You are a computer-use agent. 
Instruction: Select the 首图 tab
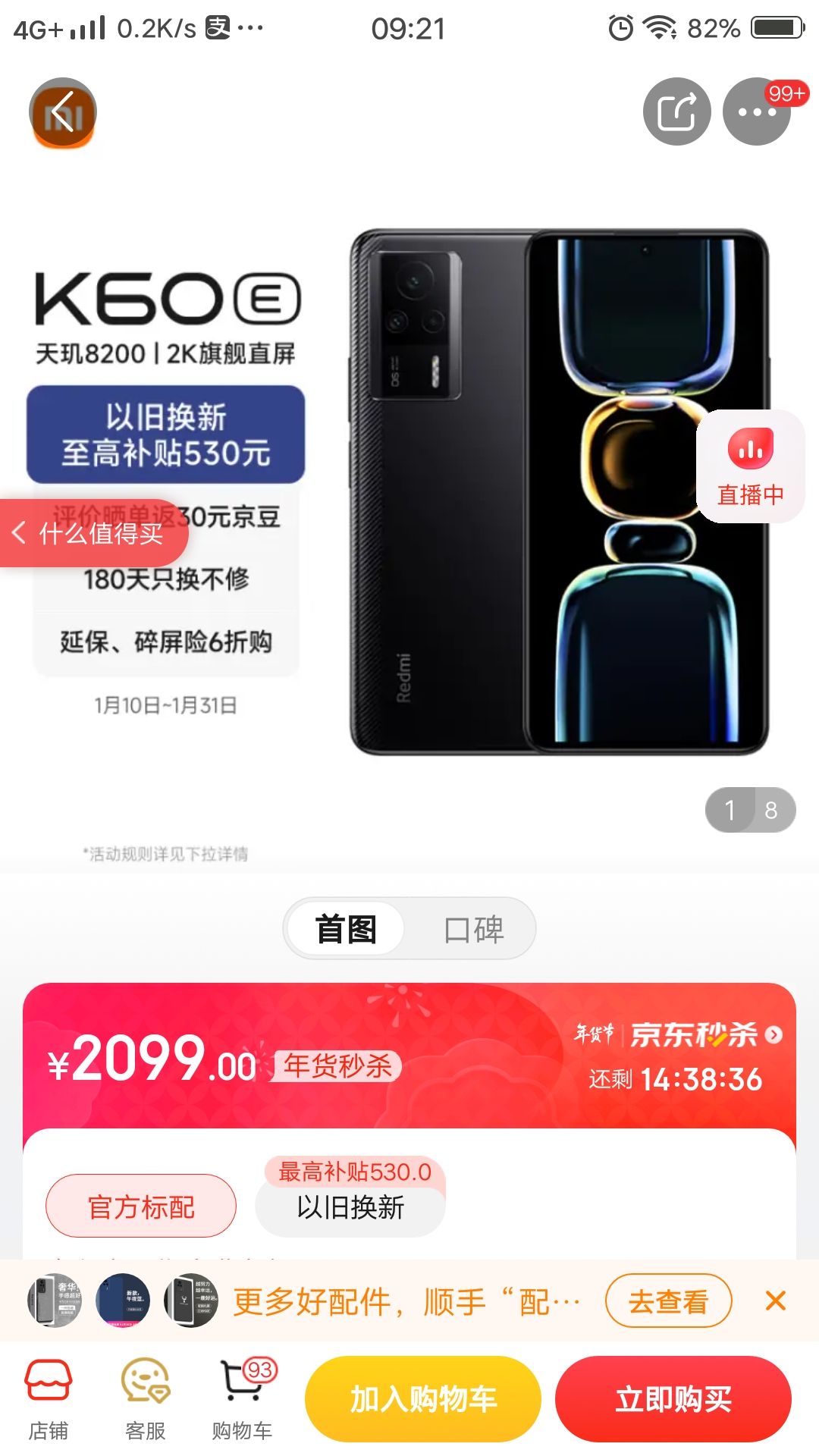346,929
